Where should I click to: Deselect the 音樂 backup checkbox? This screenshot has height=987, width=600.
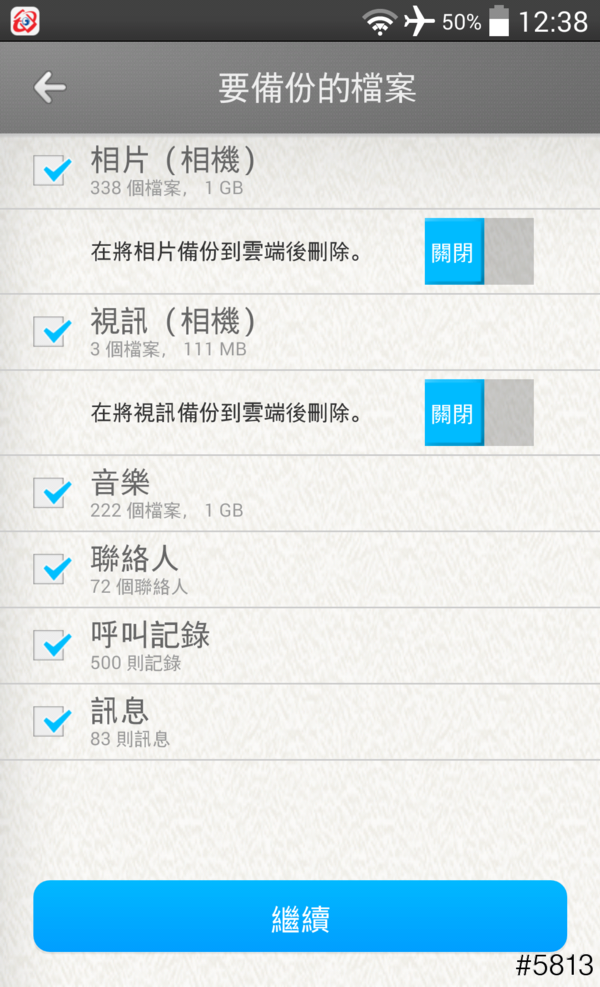[51, 492]
